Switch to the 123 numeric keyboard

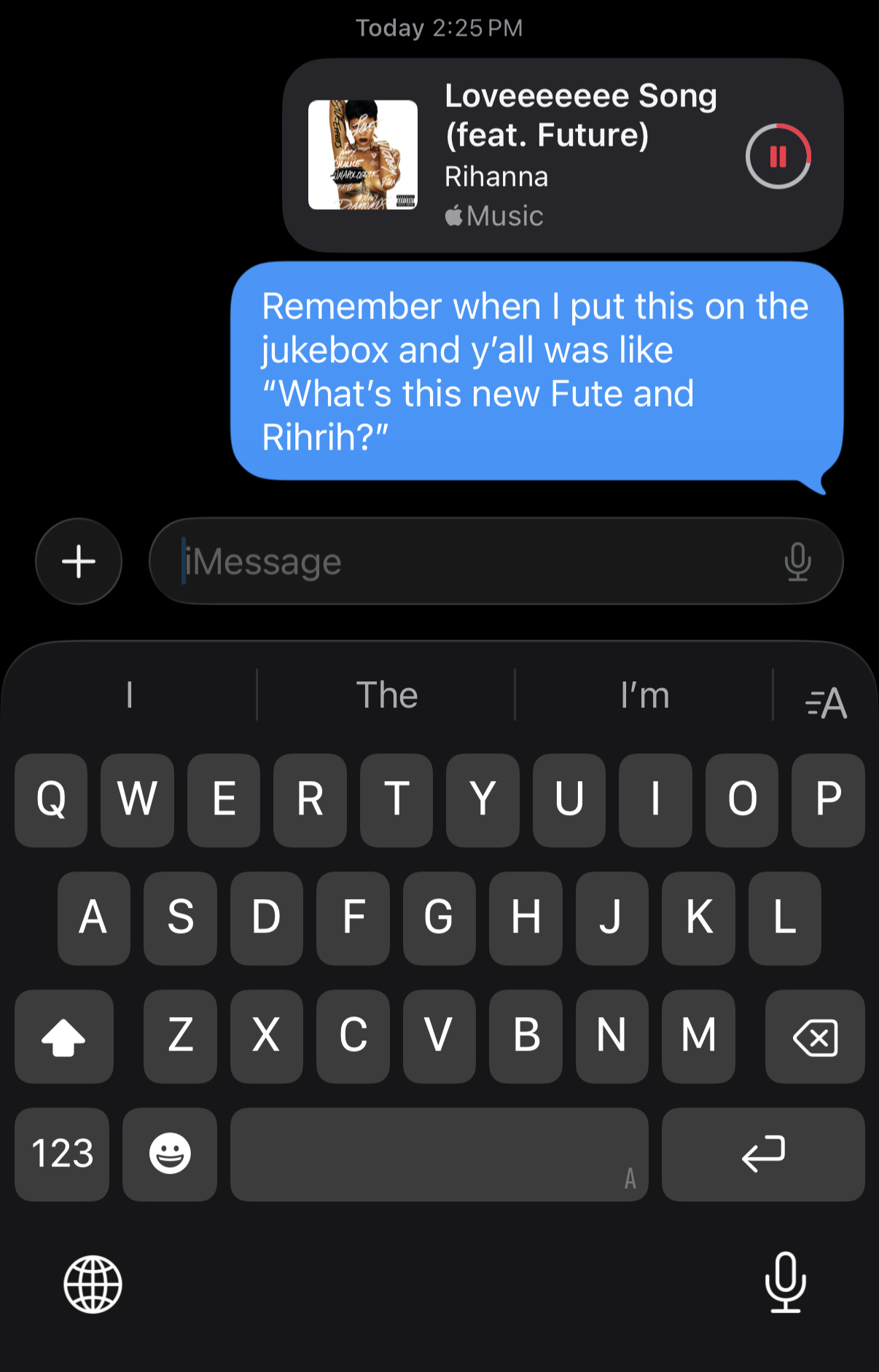(62, 1154)
